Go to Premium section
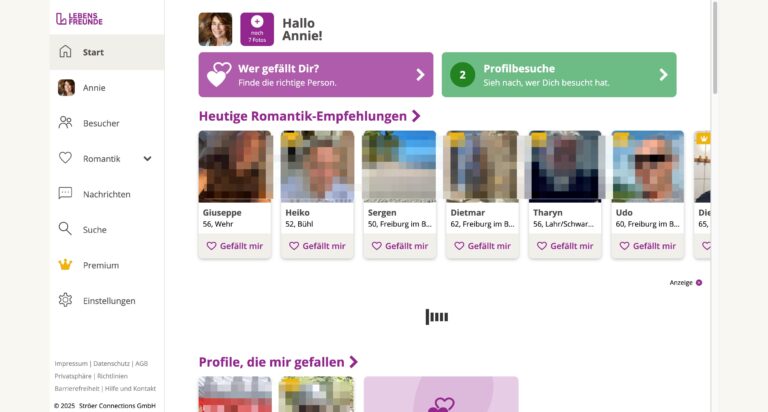 [100, 265]
